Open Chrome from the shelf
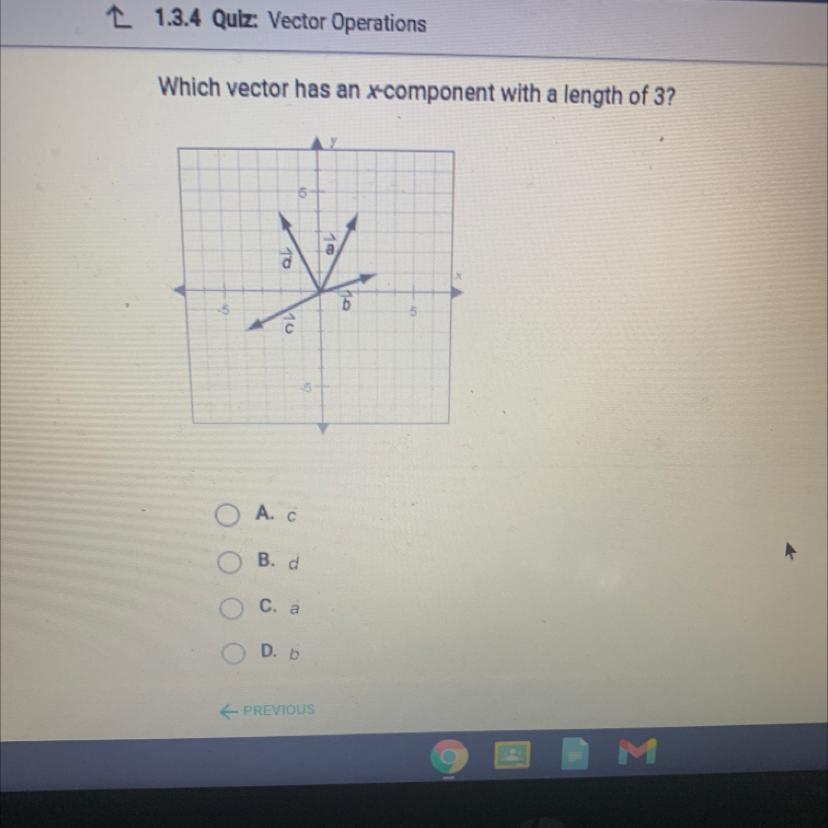The height and width of the screenshot is (828, 828). coord(449,757)
